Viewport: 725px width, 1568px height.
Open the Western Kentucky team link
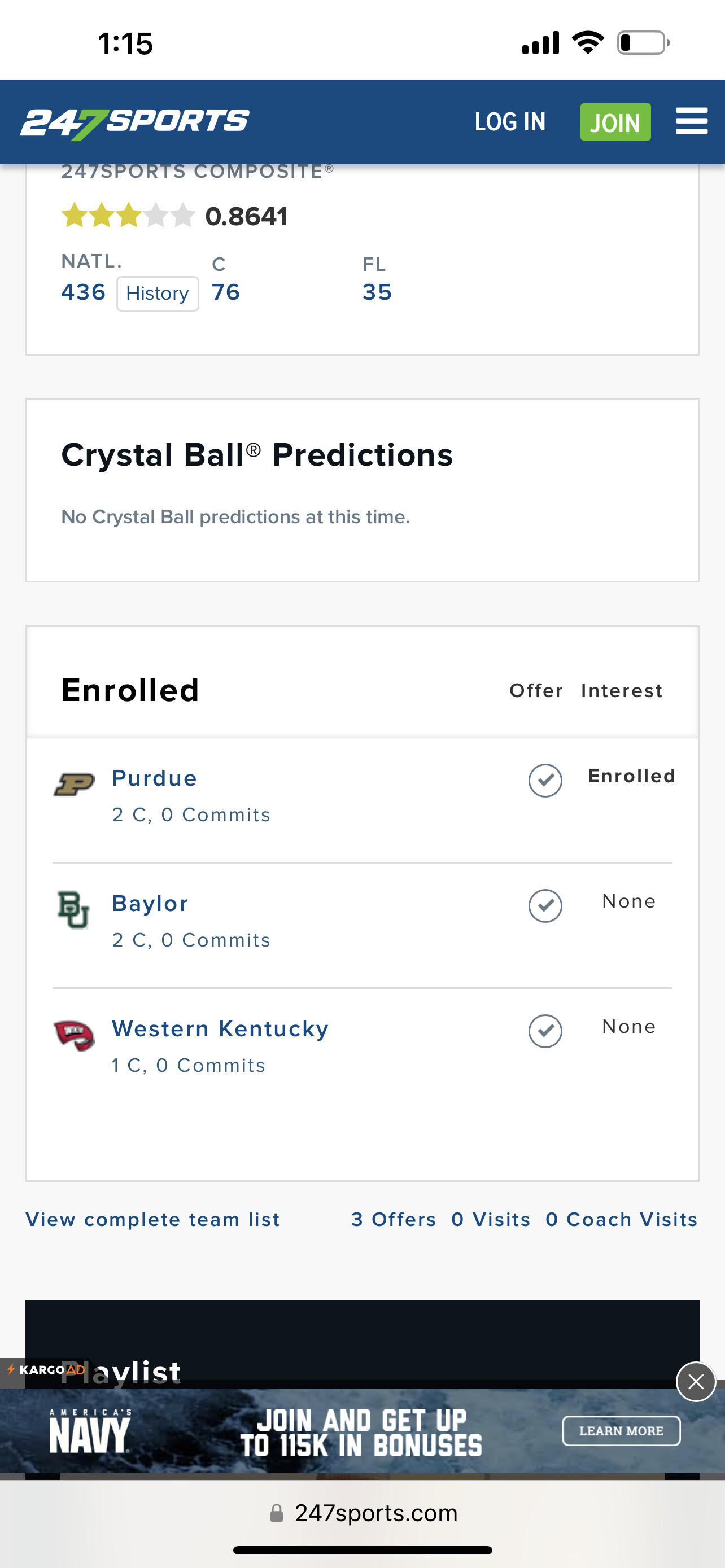click(x=220, y=1029)
